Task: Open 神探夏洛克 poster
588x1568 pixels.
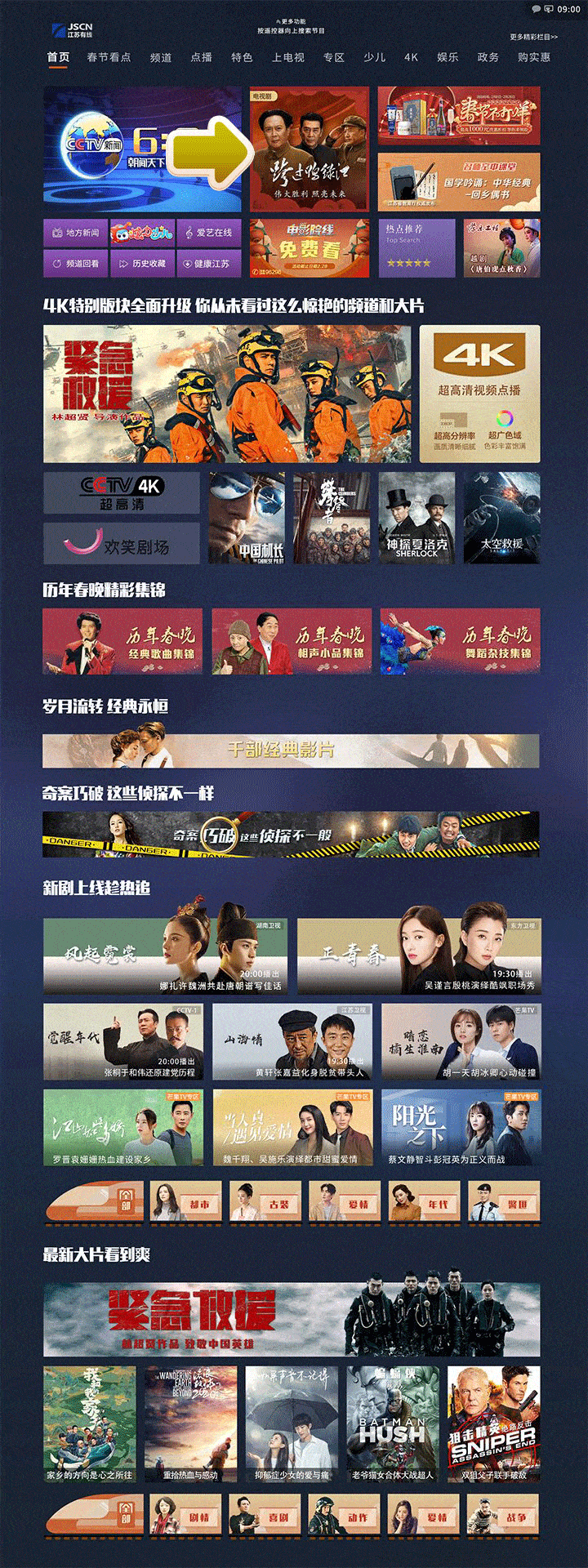Action: tap(416, 518)
